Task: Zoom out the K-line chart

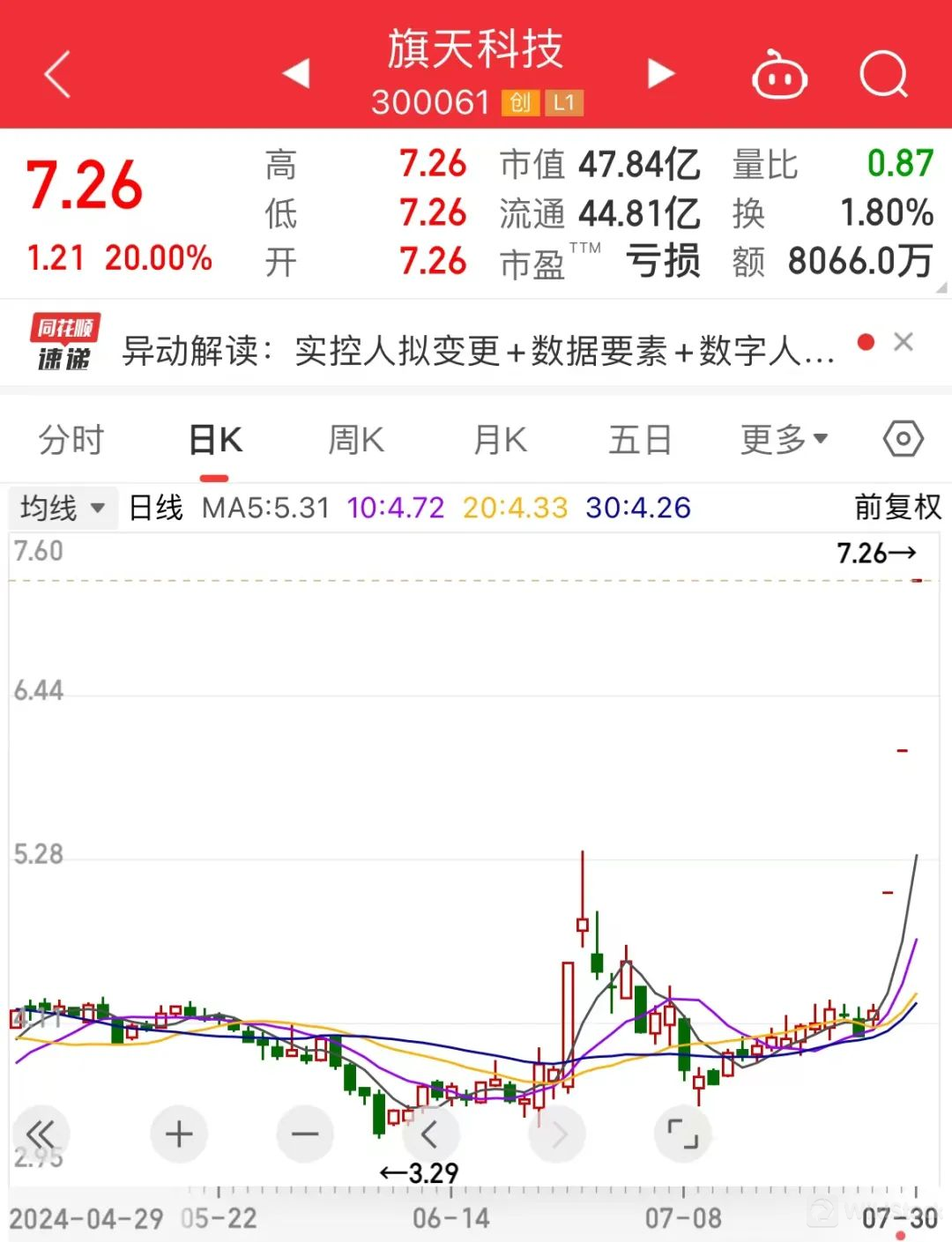Action: 305,1134
